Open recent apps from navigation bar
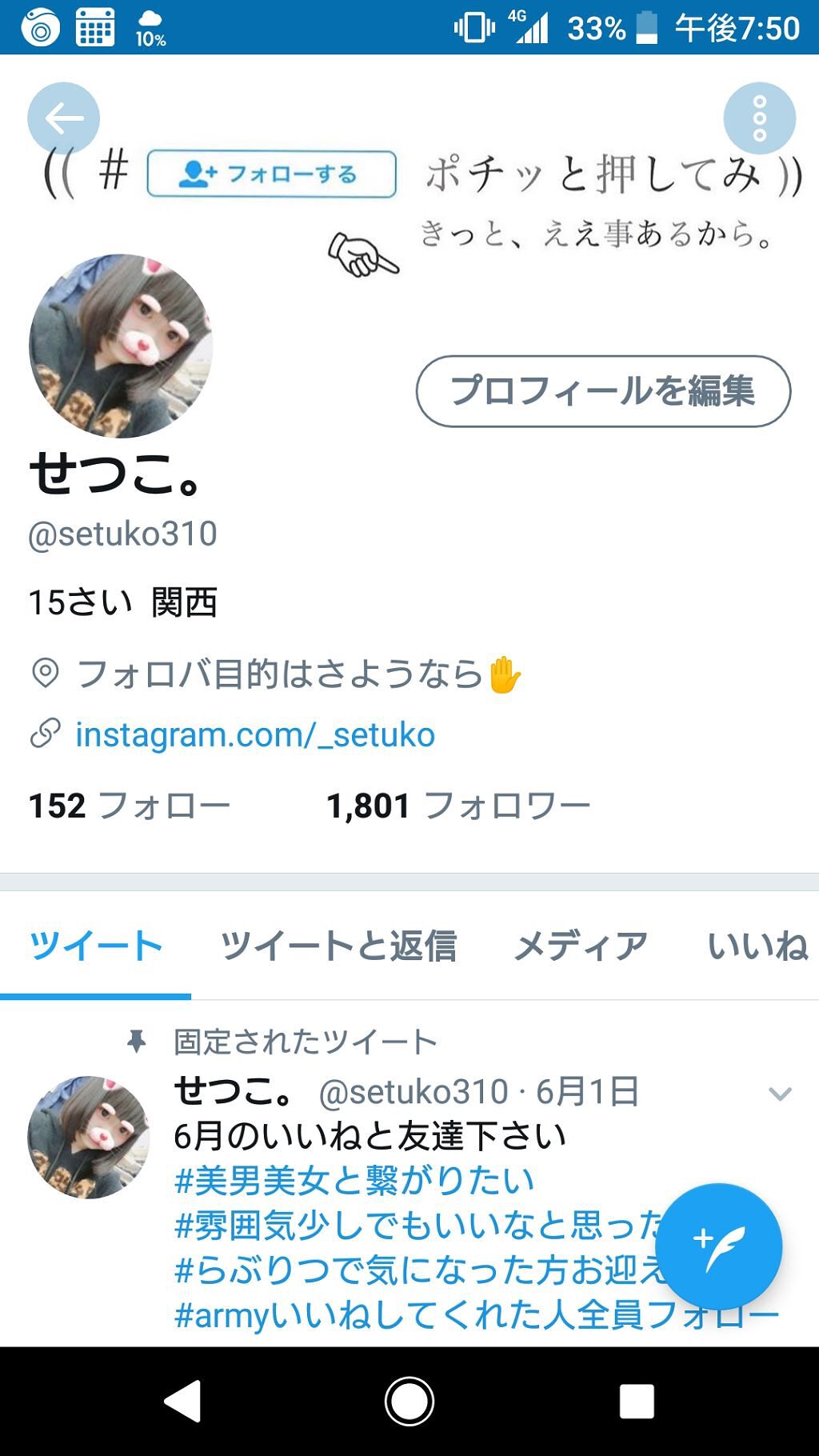Viewport: 819px width, 1456px height. pos(637,1402)
